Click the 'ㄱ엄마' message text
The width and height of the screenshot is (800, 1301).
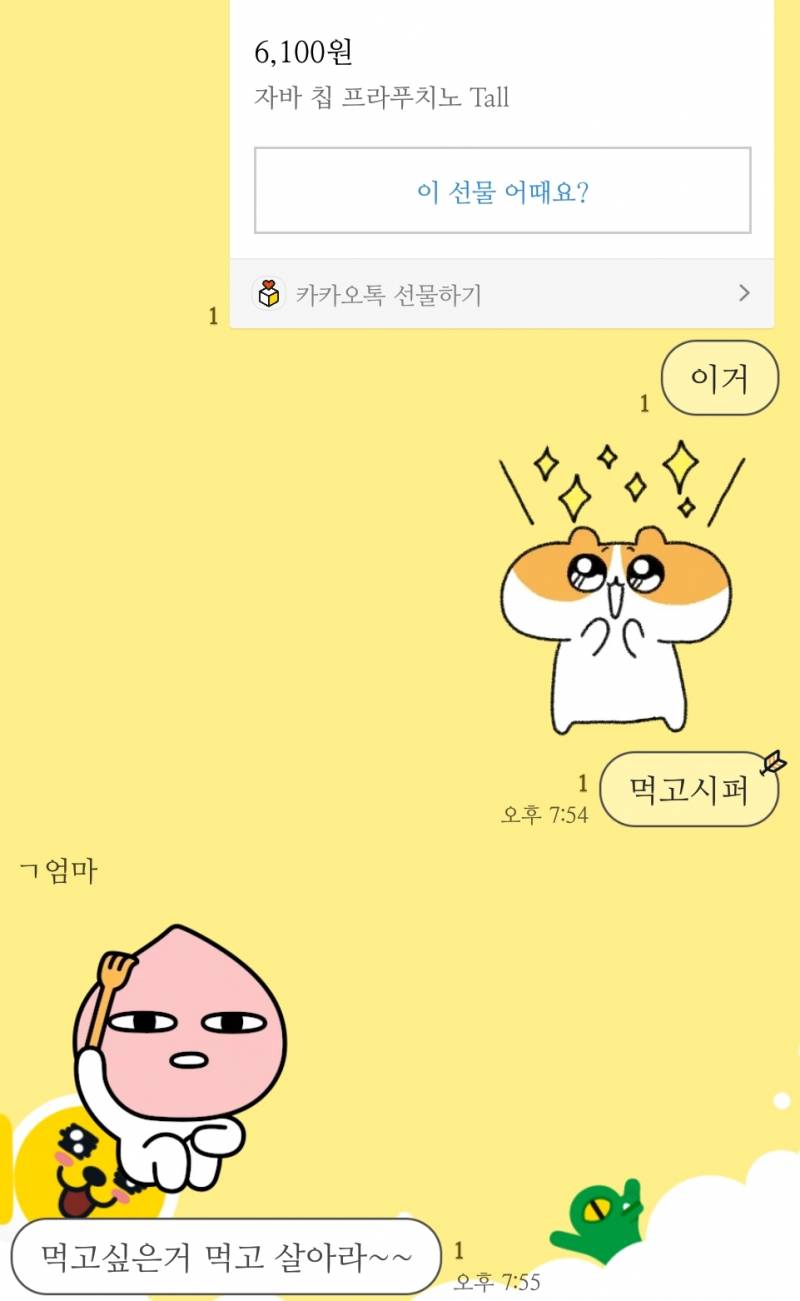(58, 870)
